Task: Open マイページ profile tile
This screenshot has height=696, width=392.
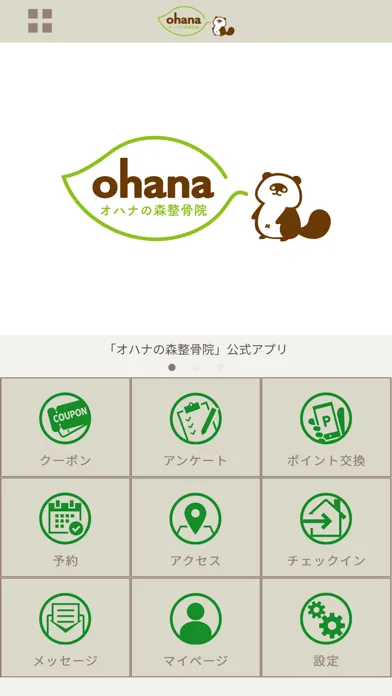Action: click(196, 627)
